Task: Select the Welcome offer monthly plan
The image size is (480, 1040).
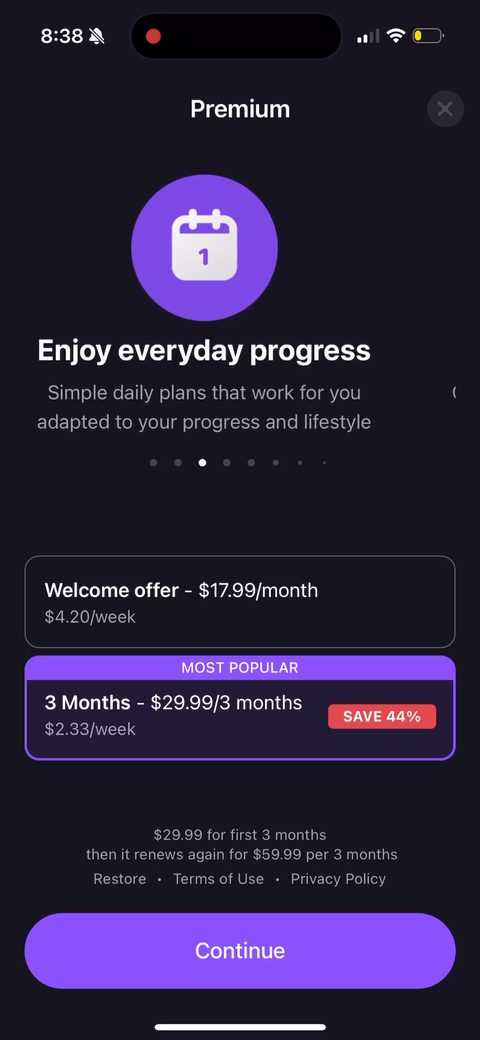Action: [x=240, y=602]
